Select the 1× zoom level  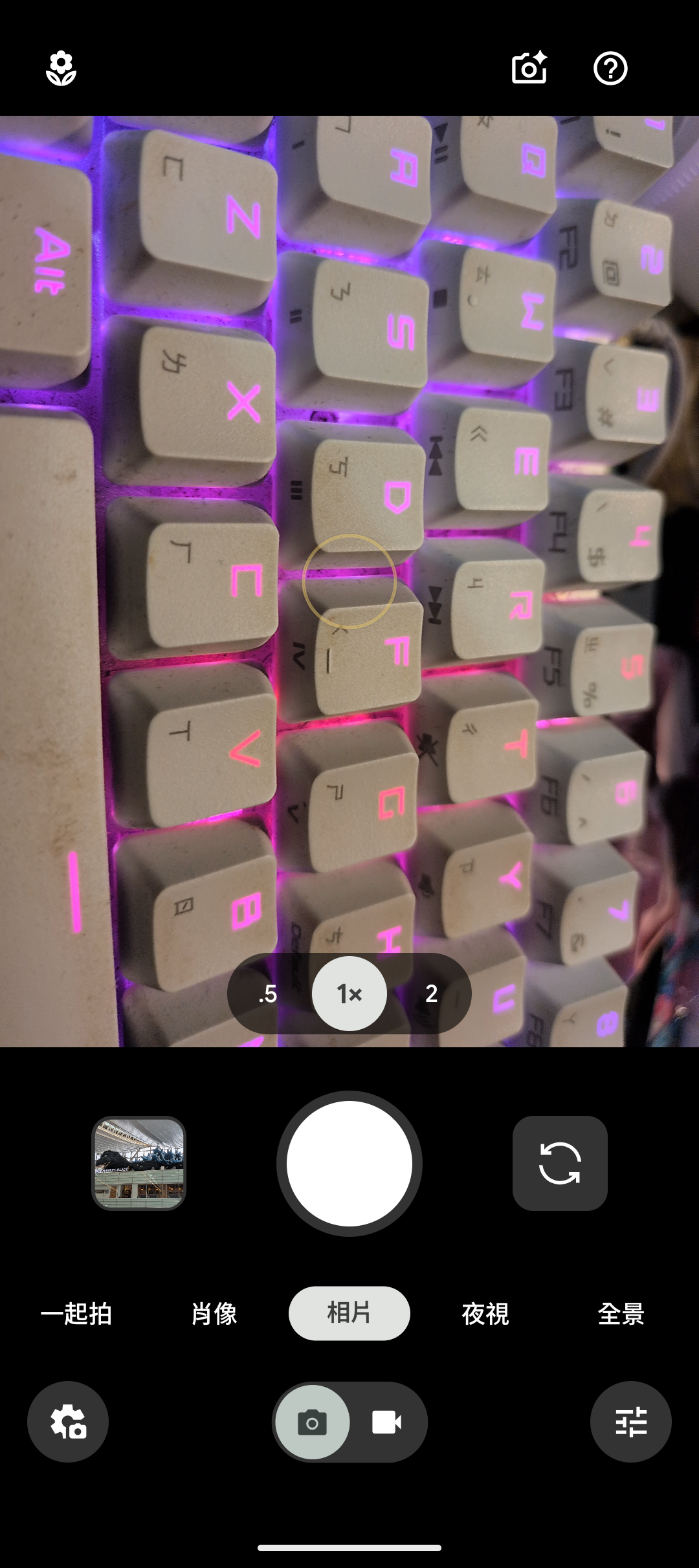[349, 994]
